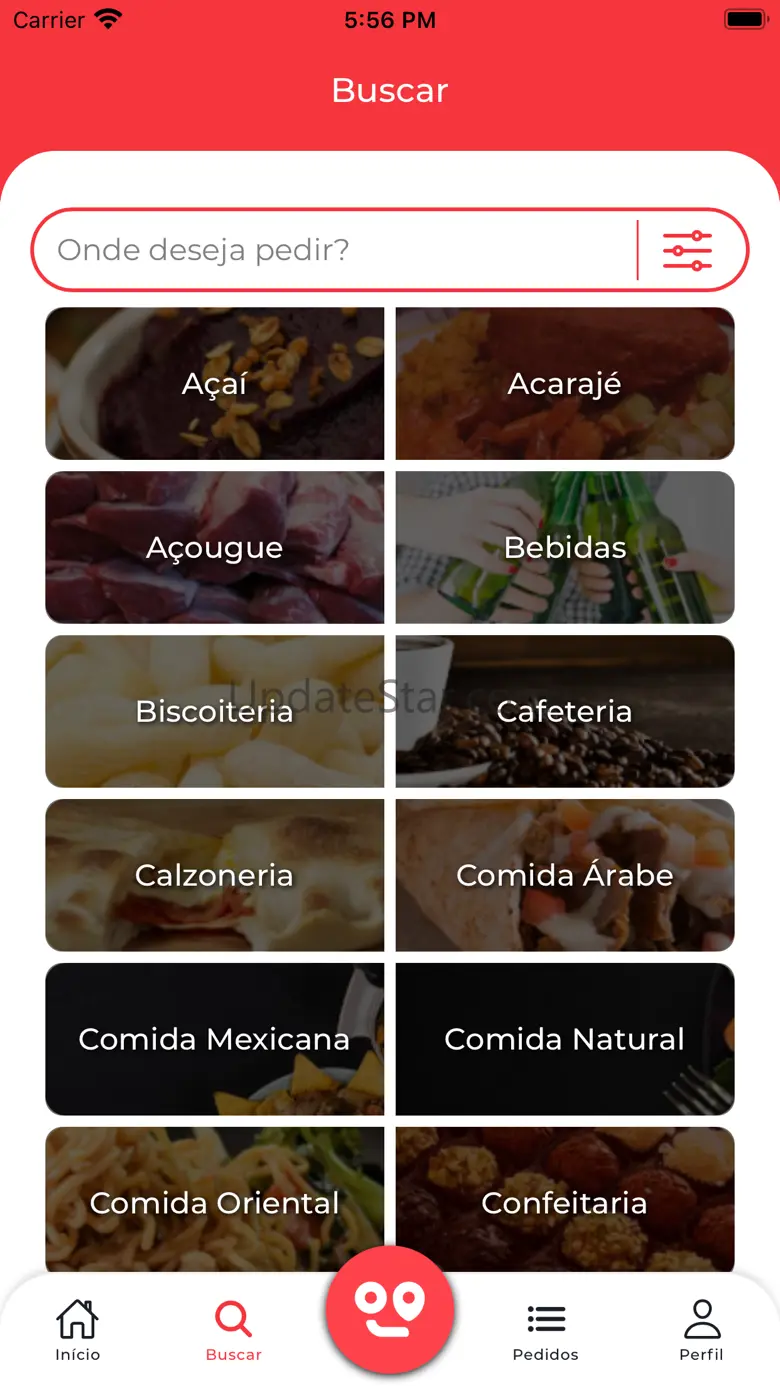Select Comida Árabe category

565,875
